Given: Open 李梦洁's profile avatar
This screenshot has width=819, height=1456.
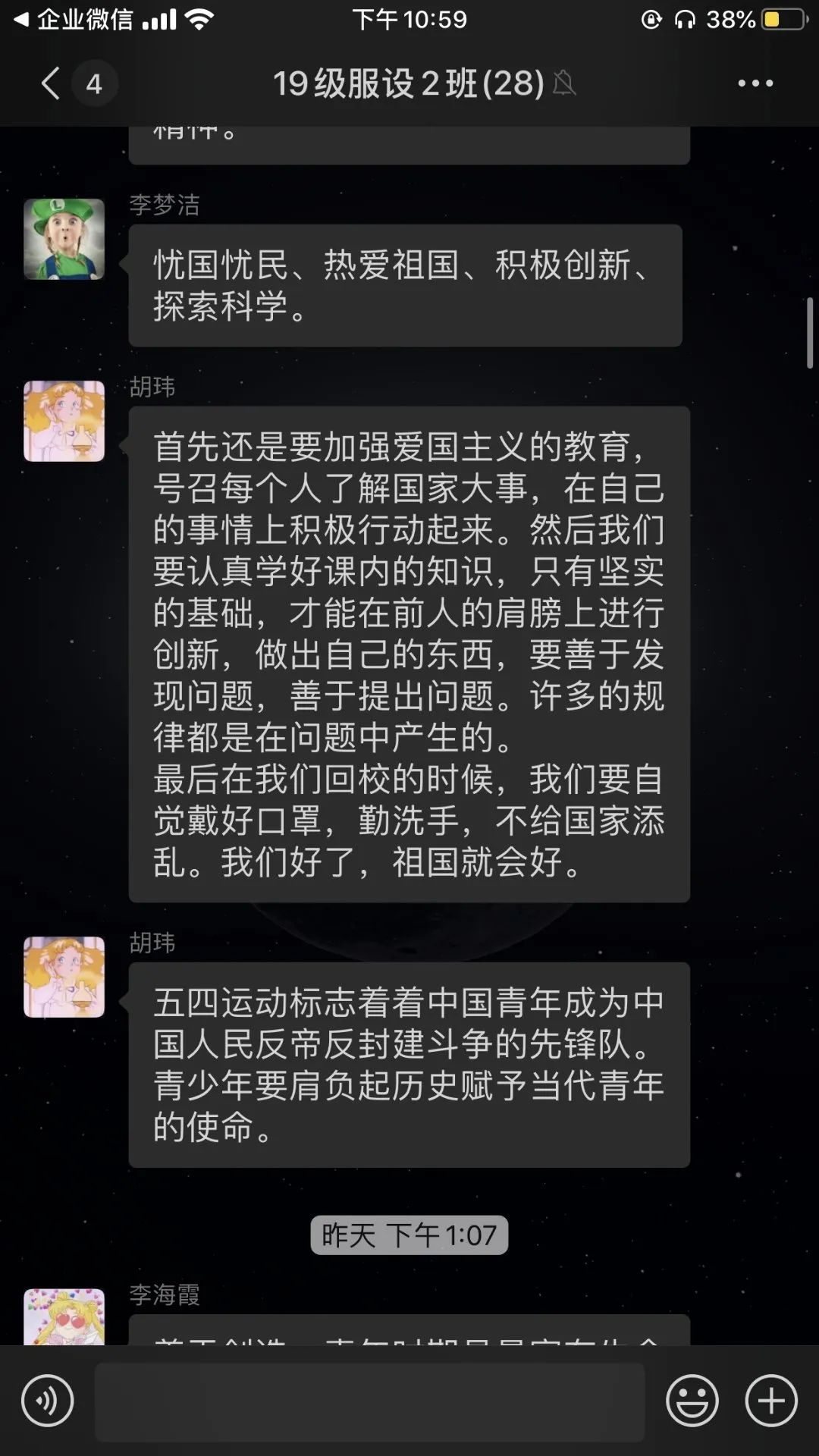Looking at the screenshot, I should click(x=64, y=239).
